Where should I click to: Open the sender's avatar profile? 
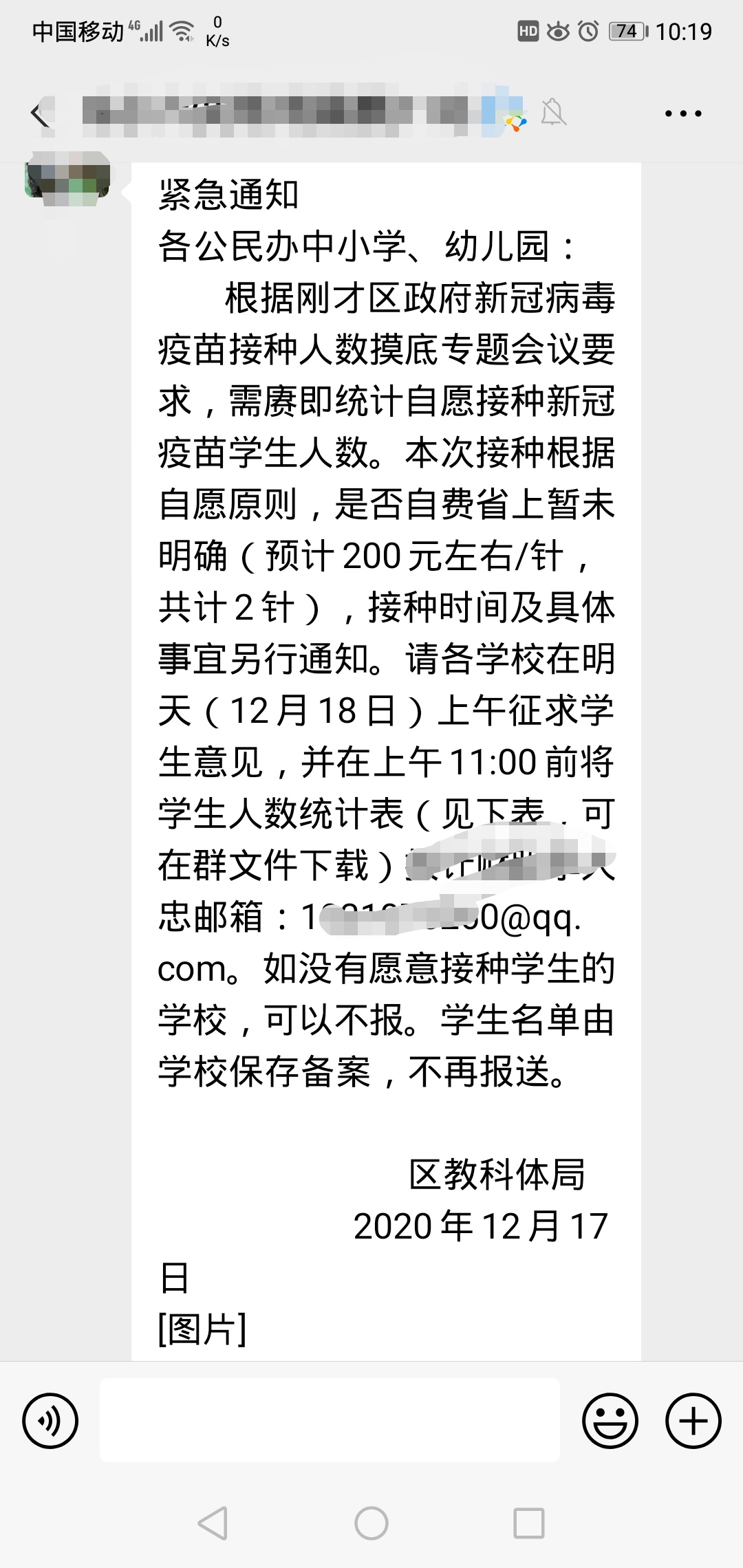pyautogui.click(x=67, y=177)
